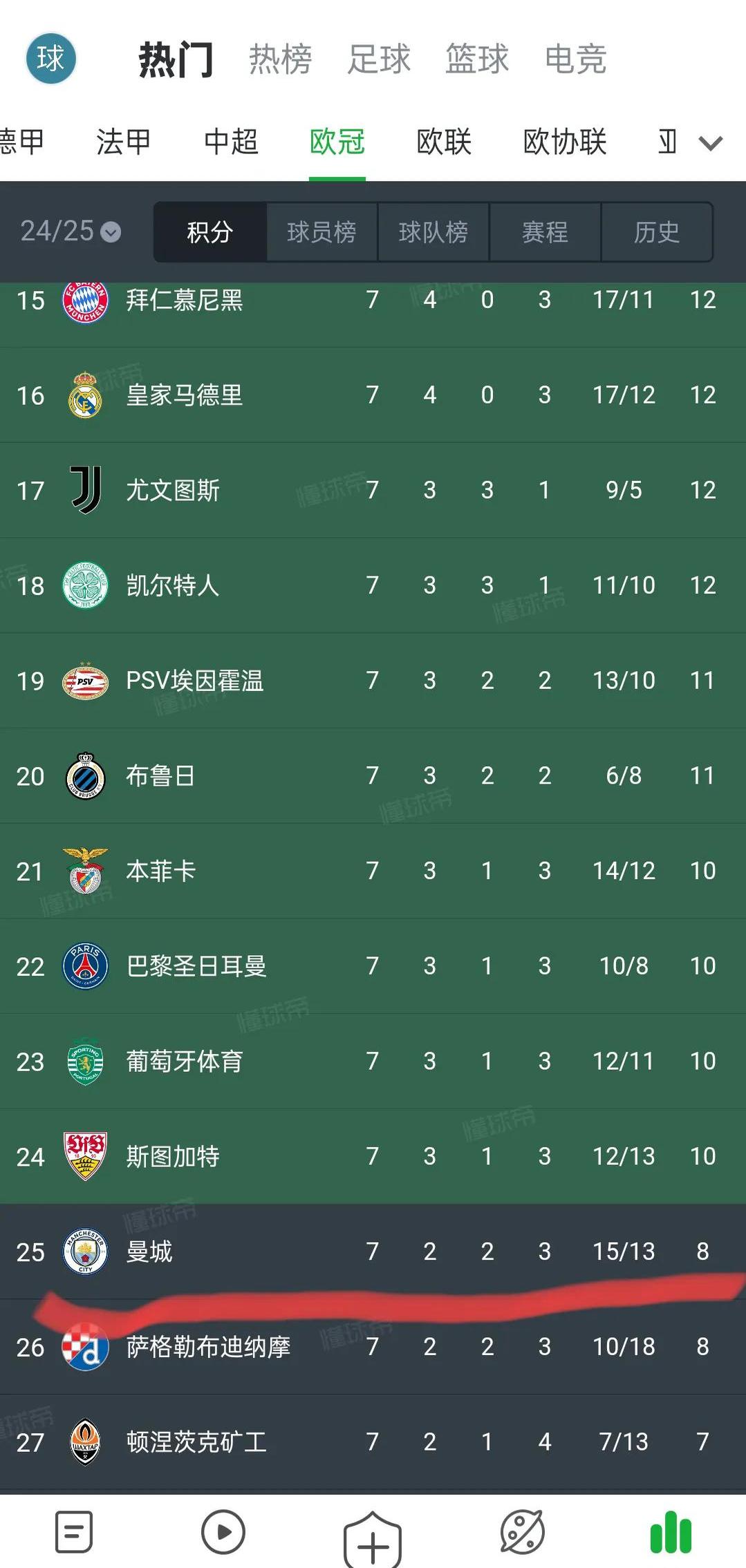Select the PSV Eindhoven club logo
The width and height of the screenshot is (746, 1568).
(84, 680)
